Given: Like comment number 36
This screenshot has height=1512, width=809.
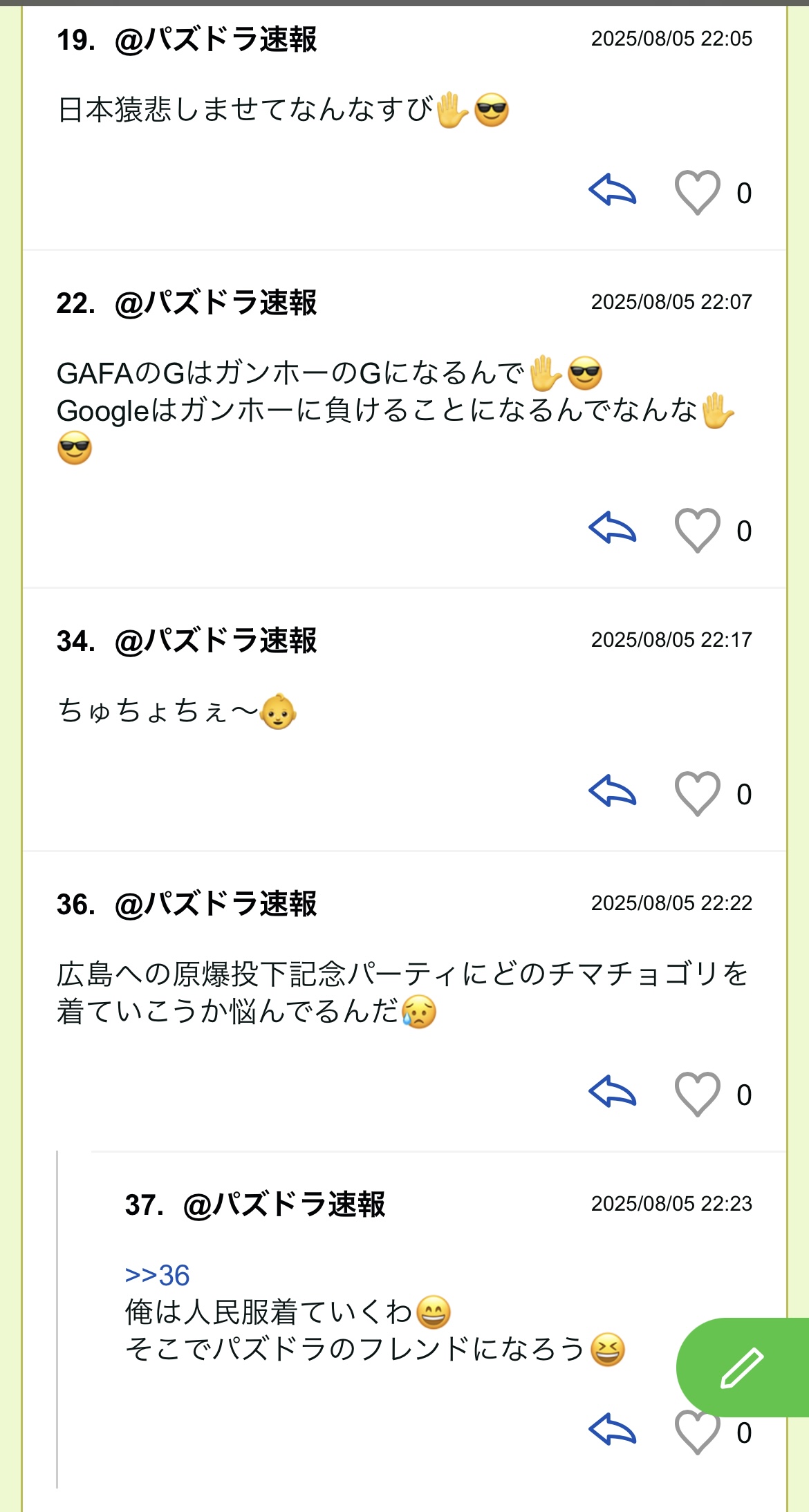Looking at the screenshot, I should coord(697,1094).
